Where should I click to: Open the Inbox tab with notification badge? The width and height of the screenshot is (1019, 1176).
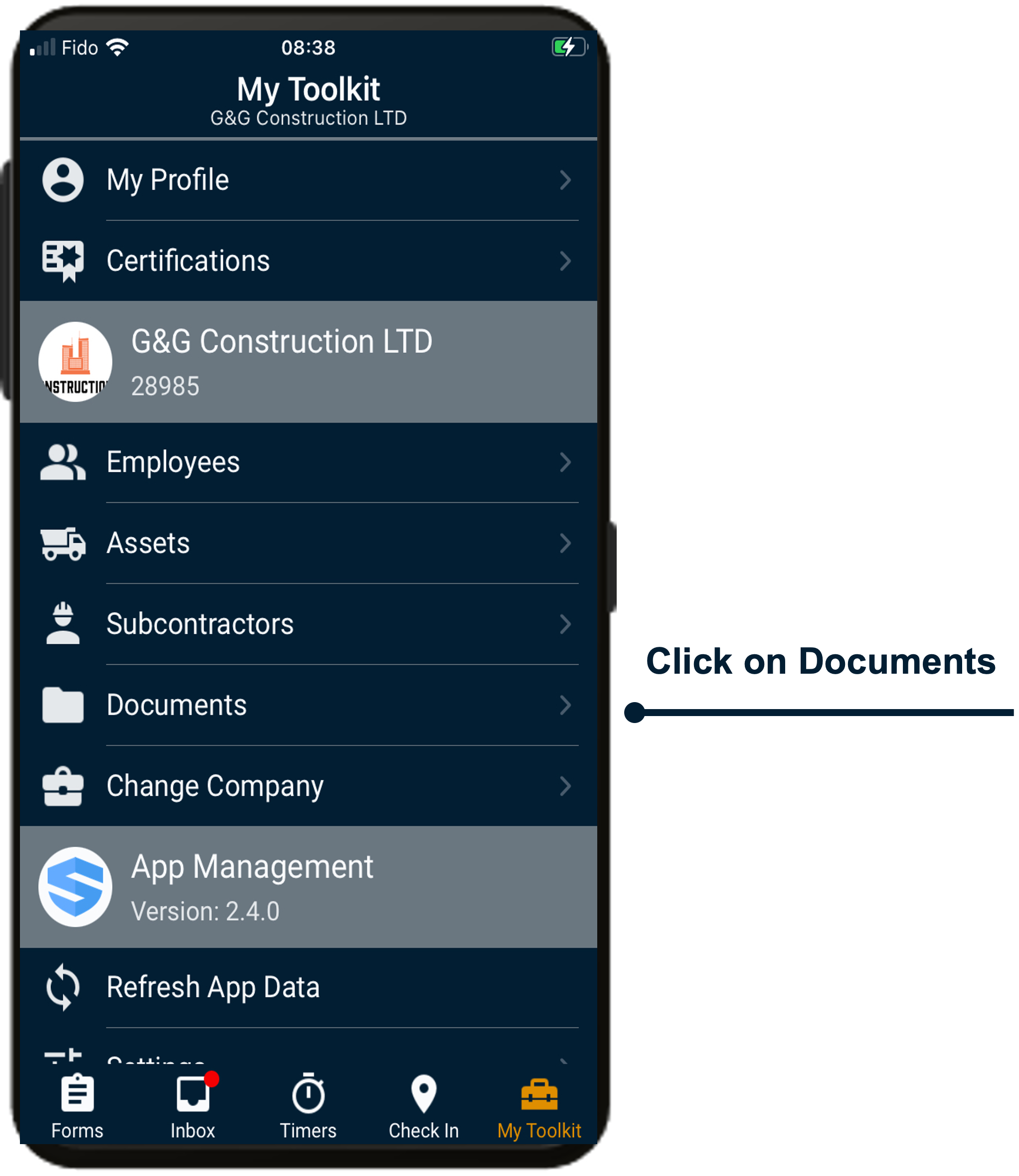click(x=193, y=1108)
